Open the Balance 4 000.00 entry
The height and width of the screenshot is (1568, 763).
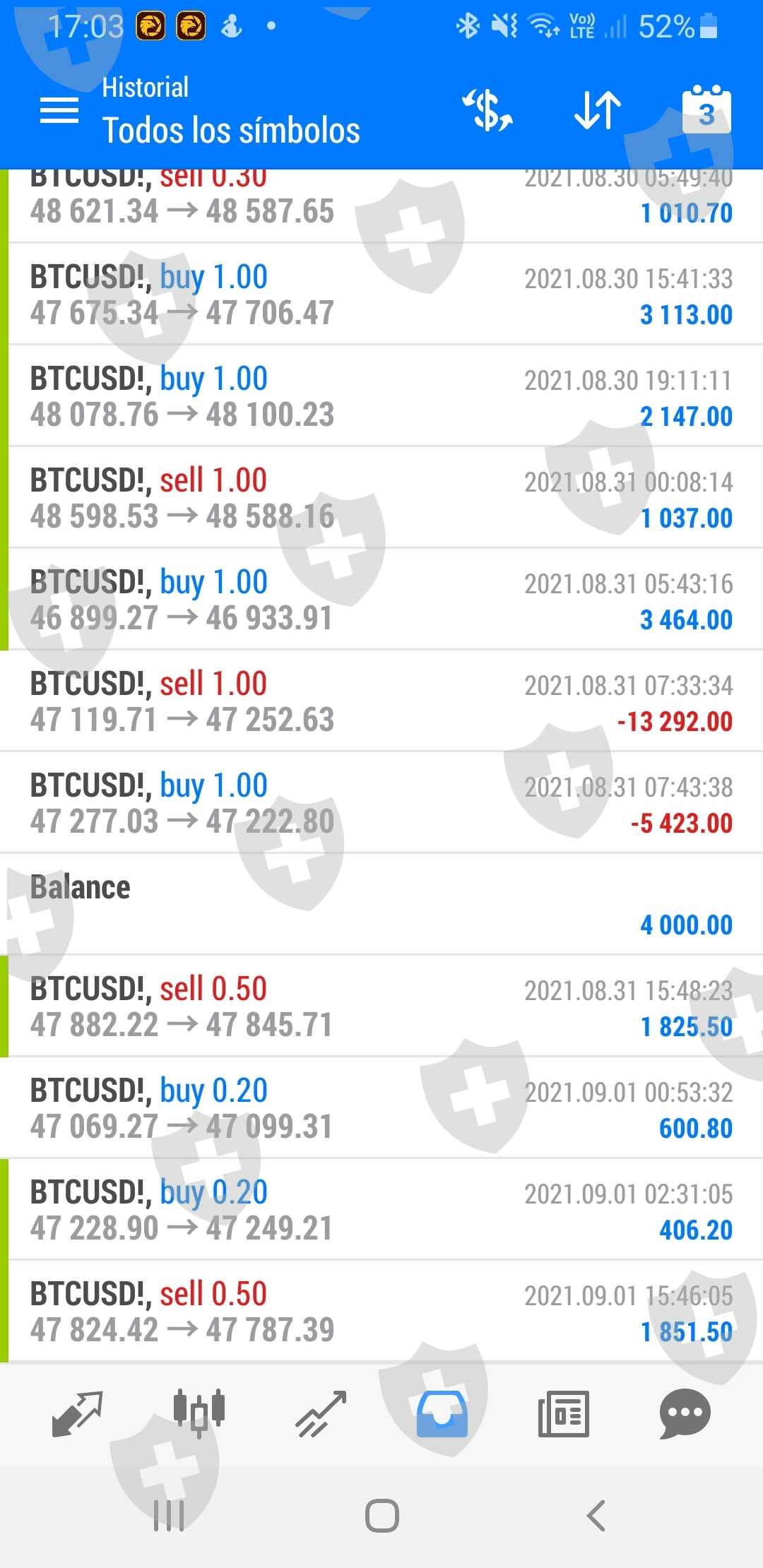coord(381,905)
